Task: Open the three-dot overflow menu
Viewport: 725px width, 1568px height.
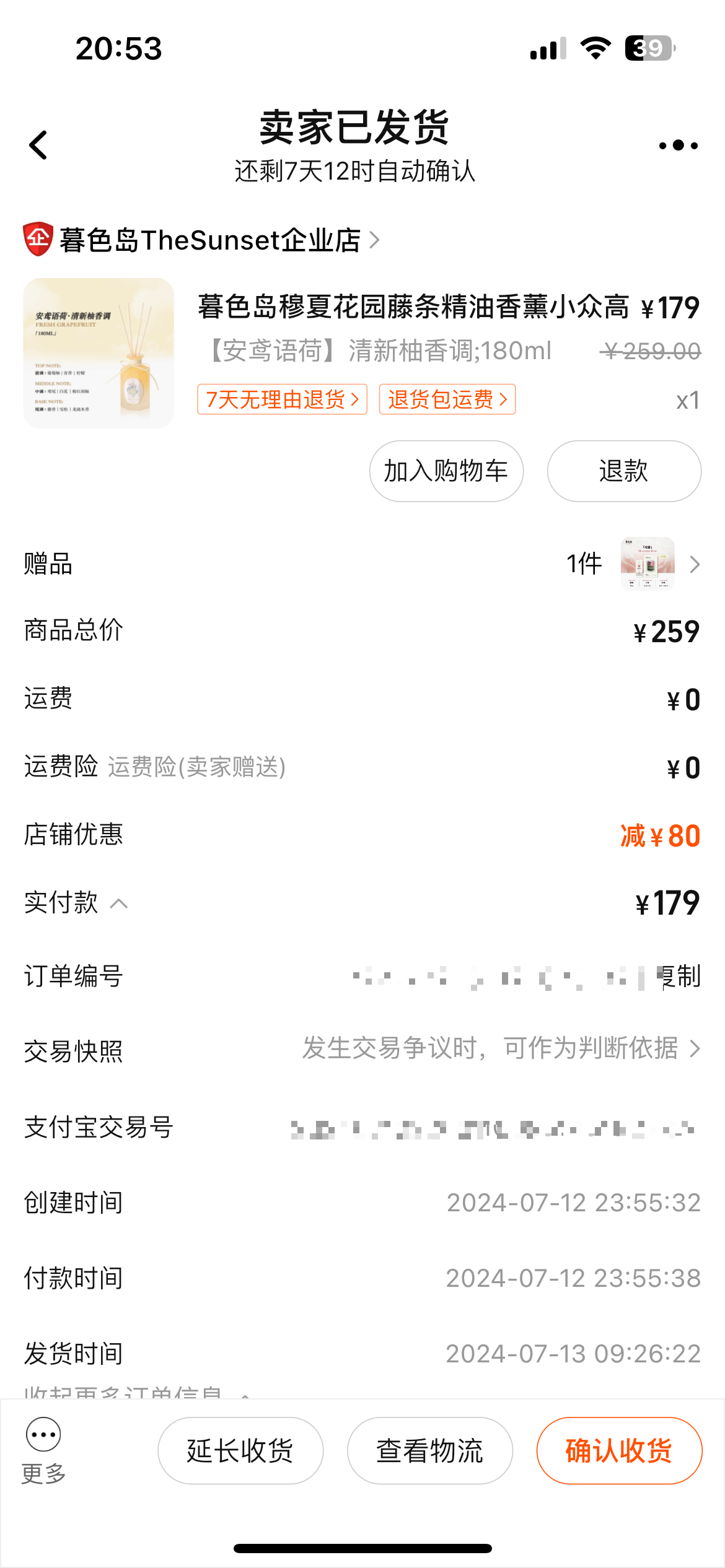Action: coord(679,146)
